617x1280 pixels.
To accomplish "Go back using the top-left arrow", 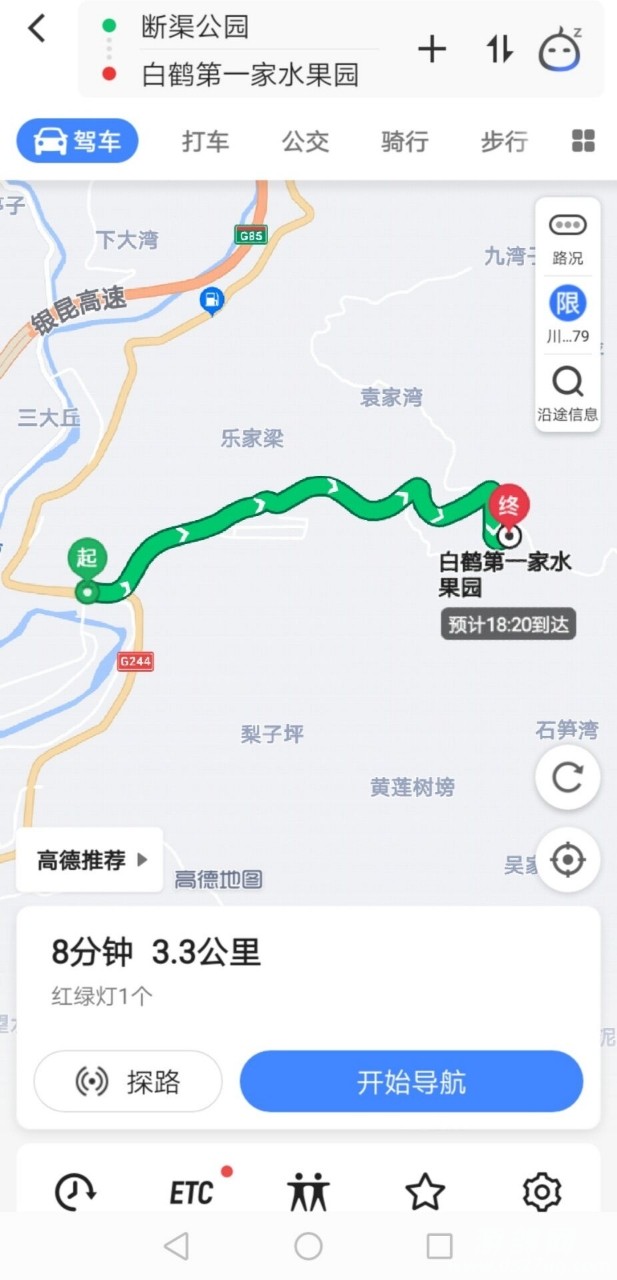I will [x=37, y=29].
